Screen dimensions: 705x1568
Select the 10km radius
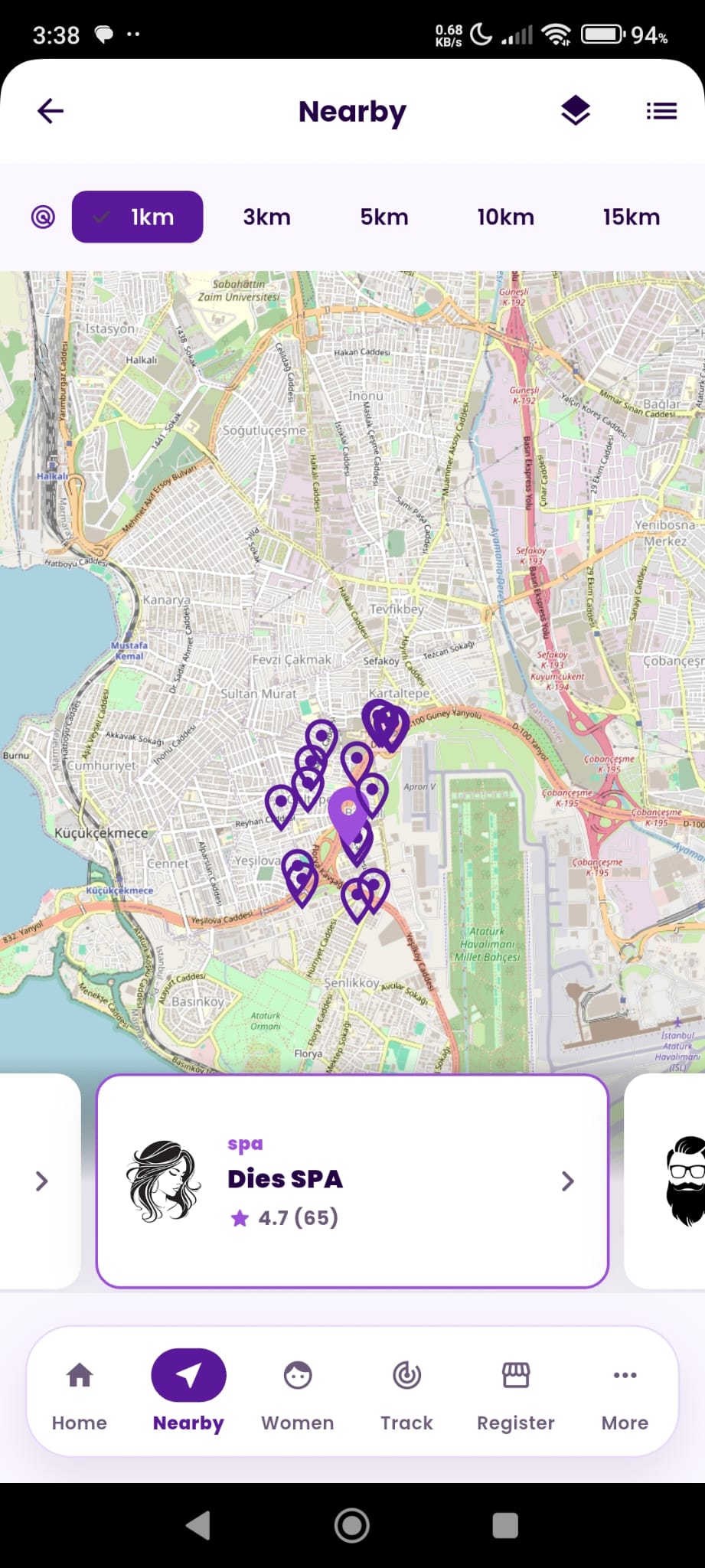(505, 217)
